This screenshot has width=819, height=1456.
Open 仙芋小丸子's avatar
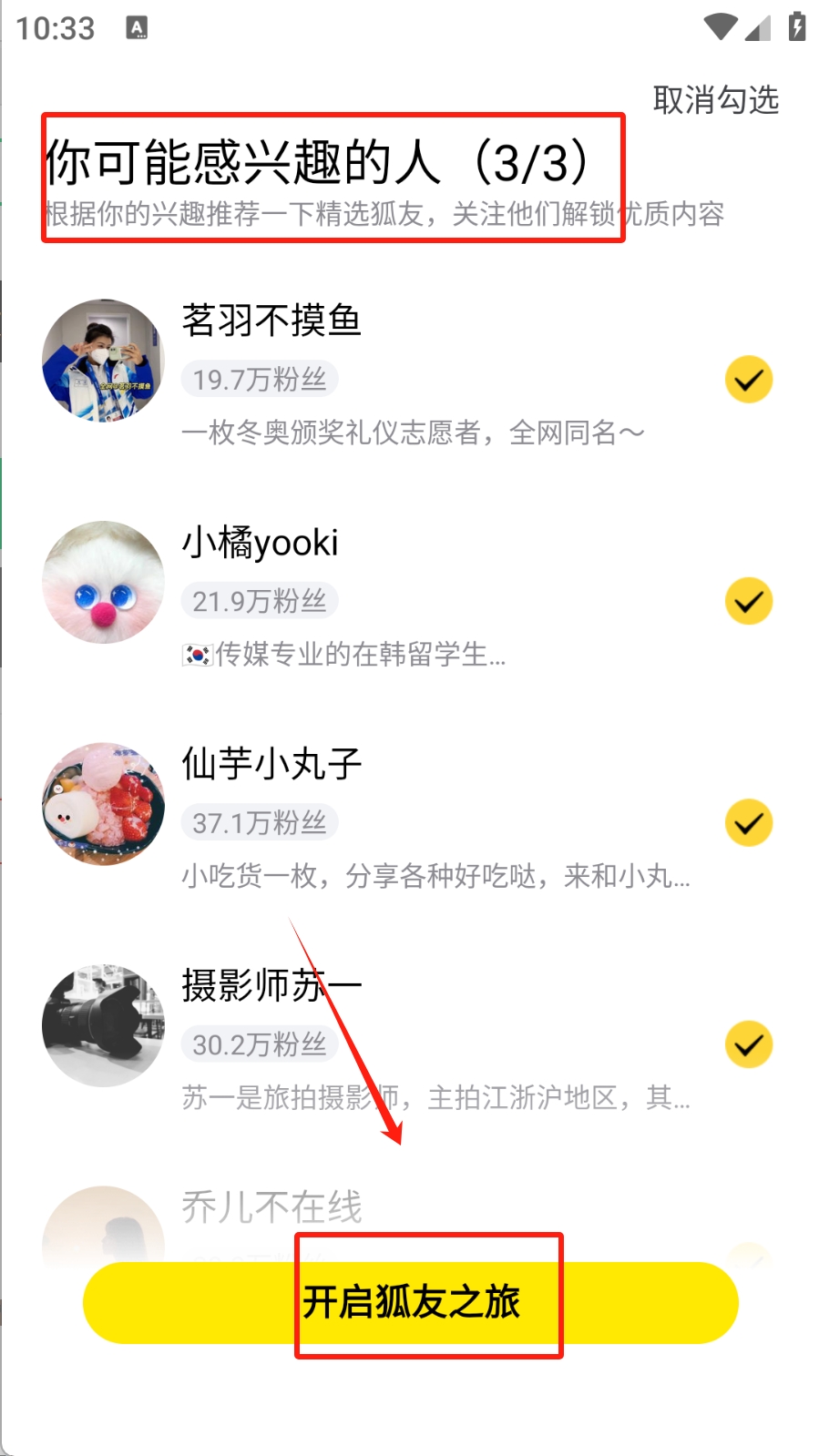[x=103, y=804]
